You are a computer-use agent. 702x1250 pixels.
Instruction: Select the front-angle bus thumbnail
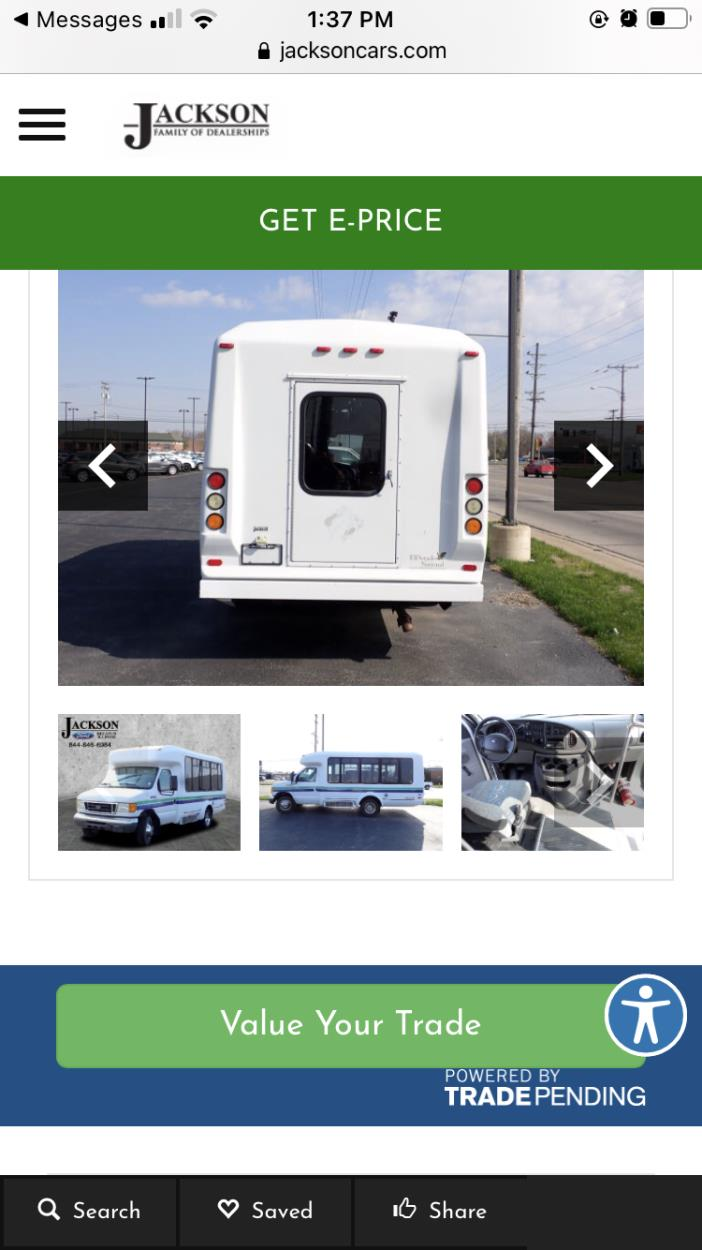click(x=149, y=782)
